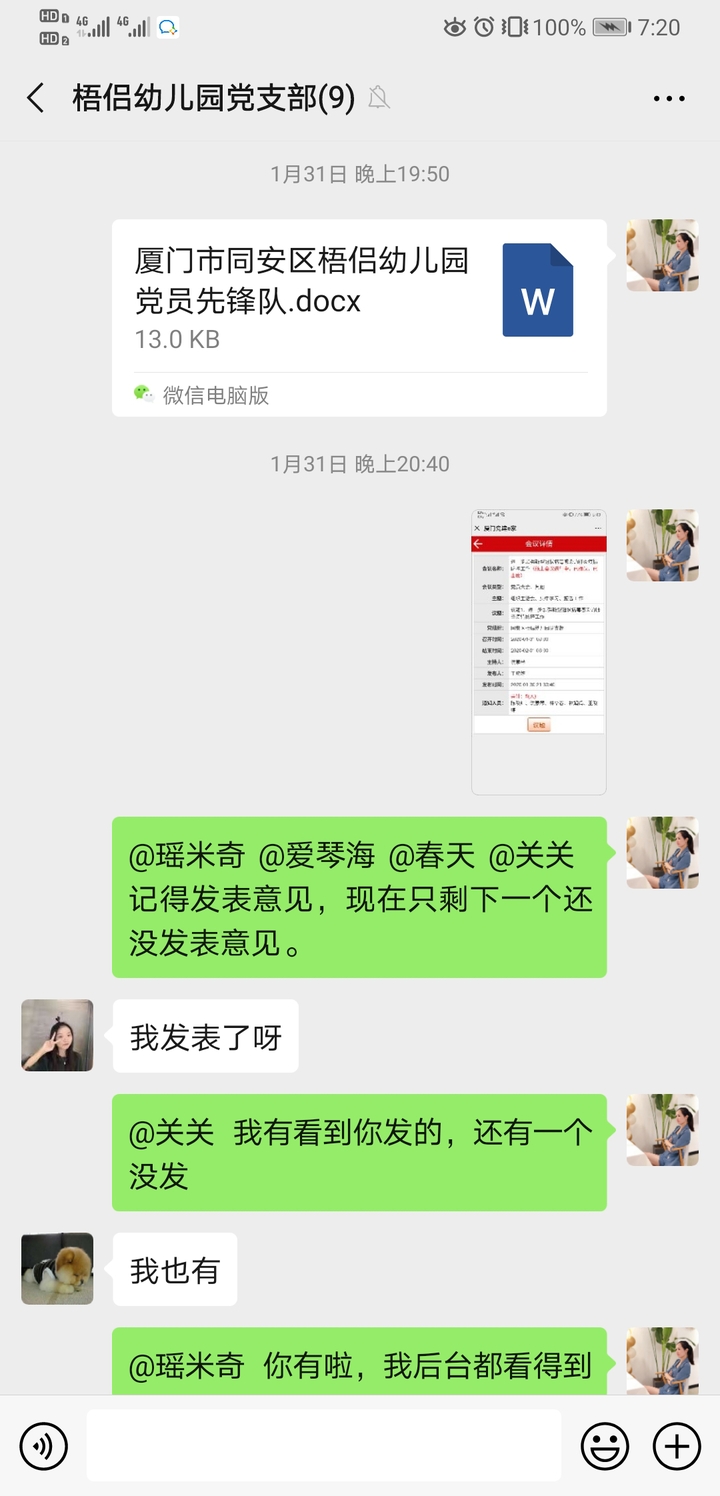Open profile of sender of 我发表了呀

pos(57,1035)
